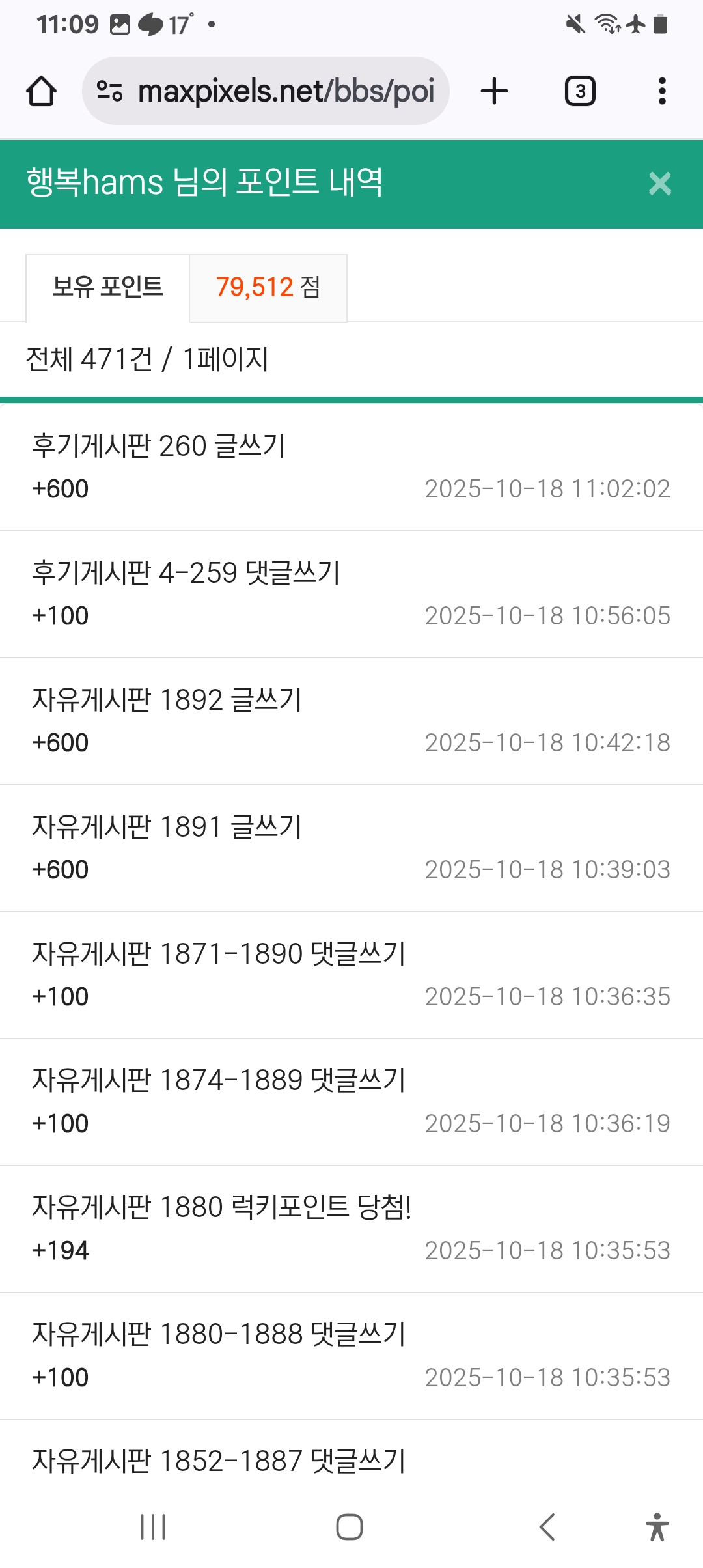
Task: Open the recent apps view
Action: point(154,1527)
